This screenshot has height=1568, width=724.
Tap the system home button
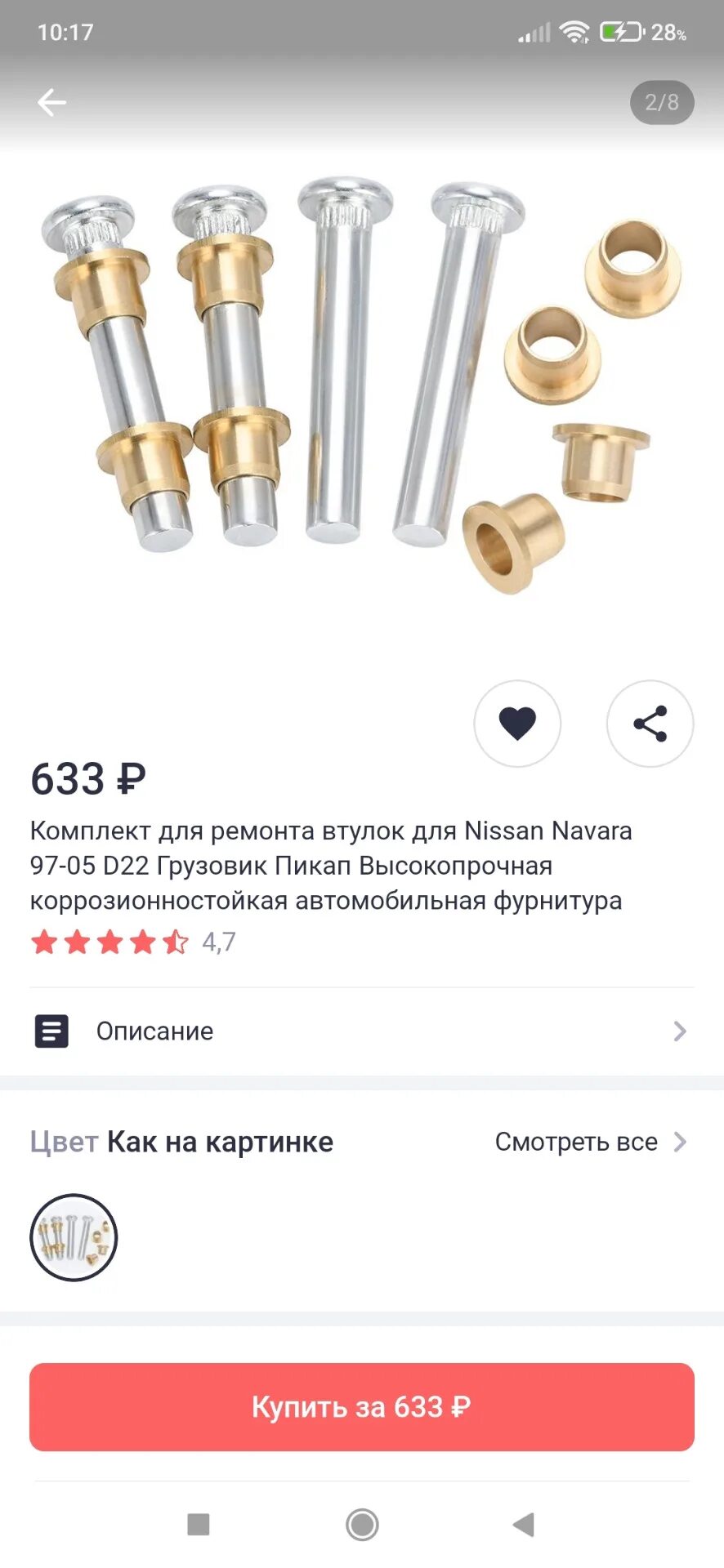[362, 1524]
